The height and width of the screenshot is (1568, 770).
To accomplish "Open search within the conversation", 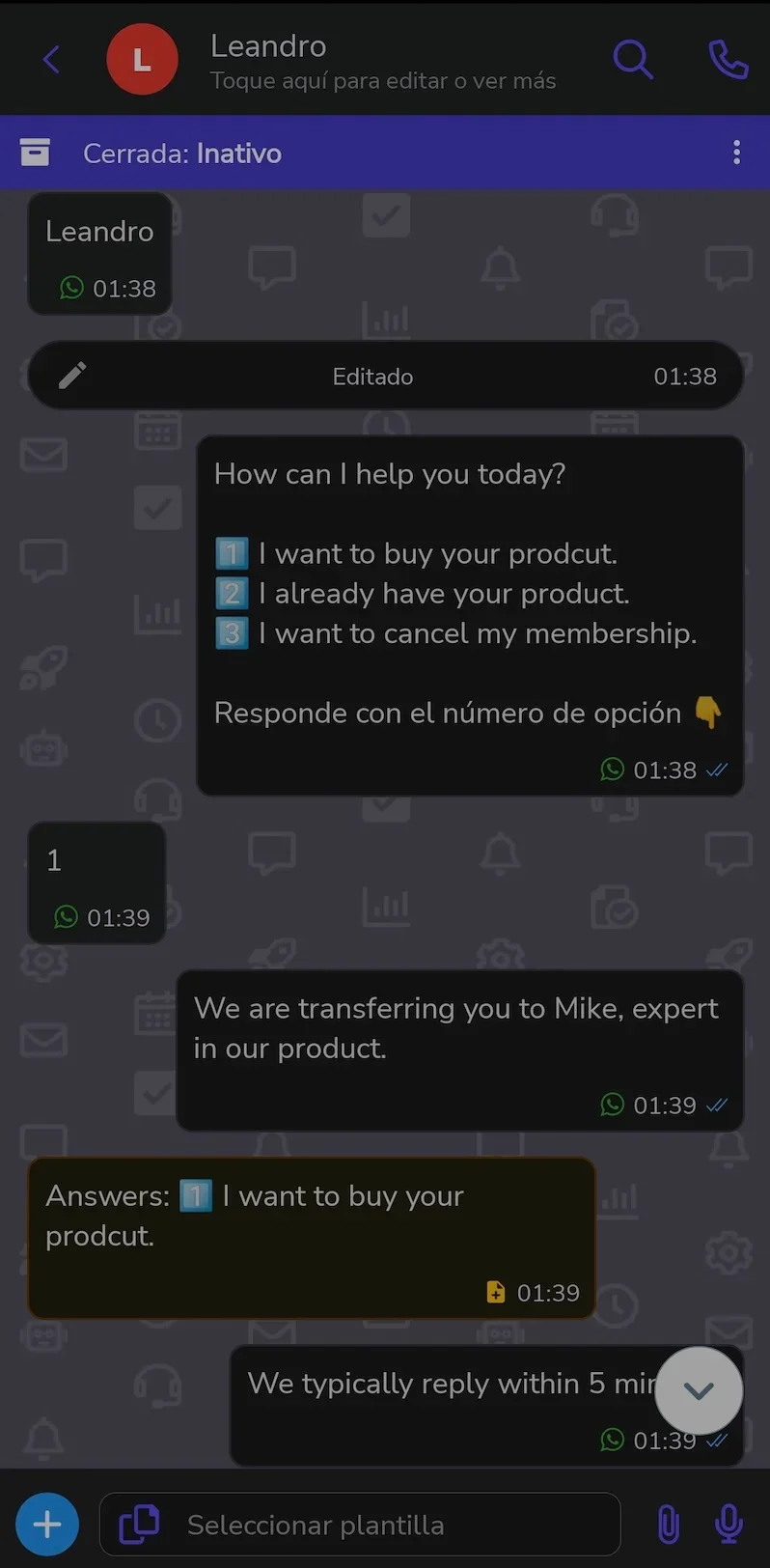I will coord(633,59).
